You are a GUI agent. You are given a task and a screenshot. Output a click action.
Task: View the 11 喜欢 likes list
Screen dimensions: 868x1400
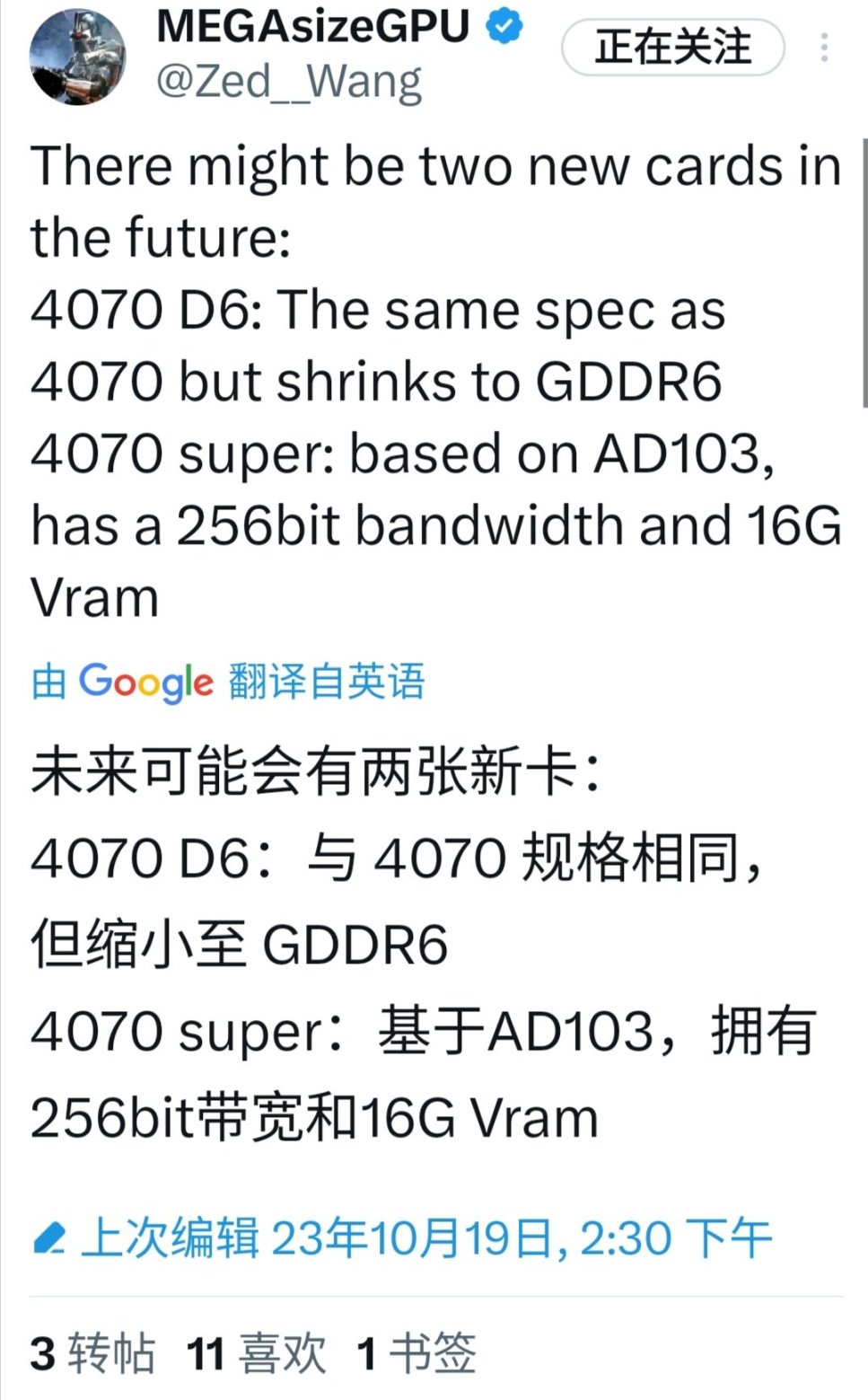(257, 1352)
